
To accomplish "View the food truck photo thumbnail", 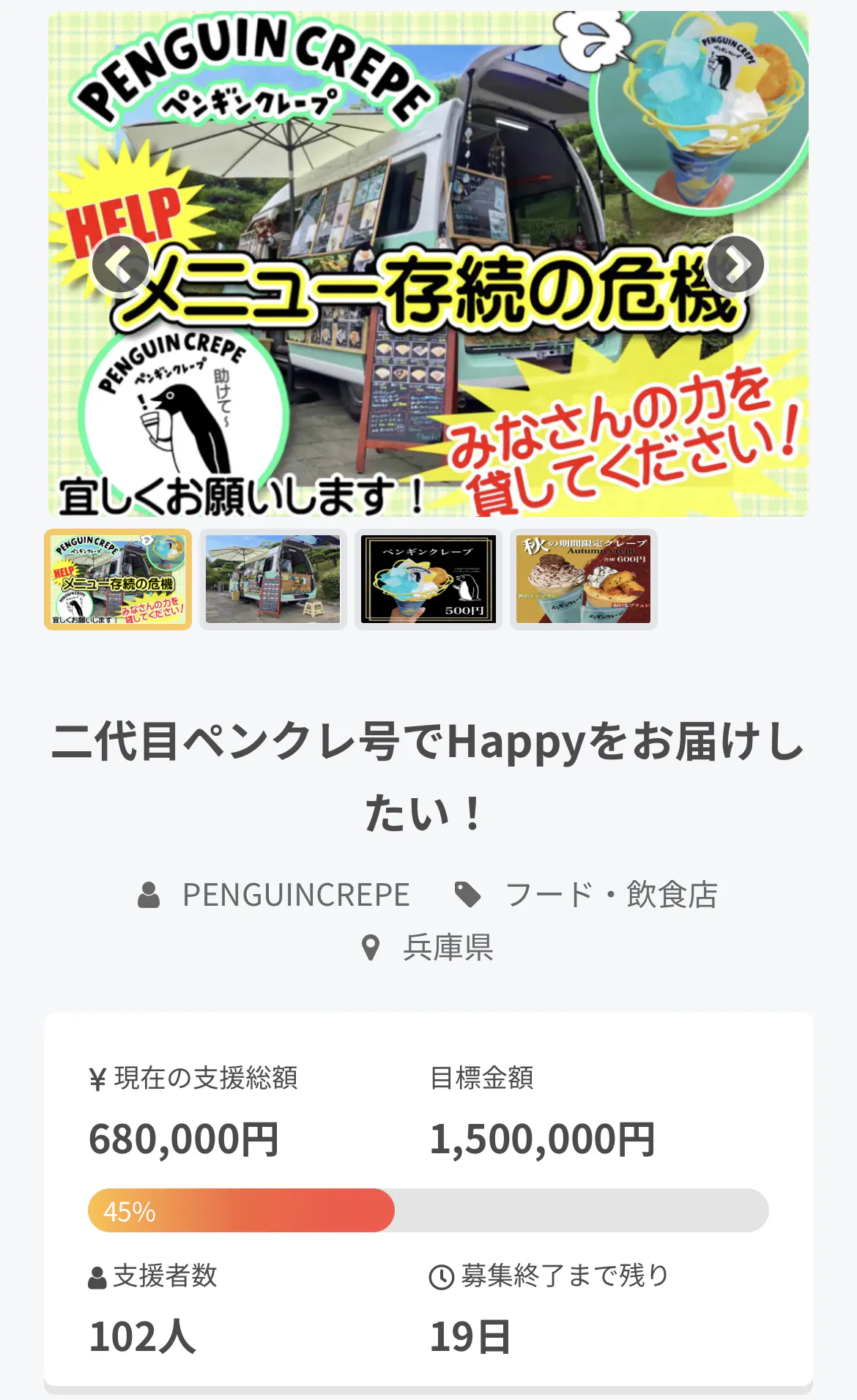I will pos(273,579).
